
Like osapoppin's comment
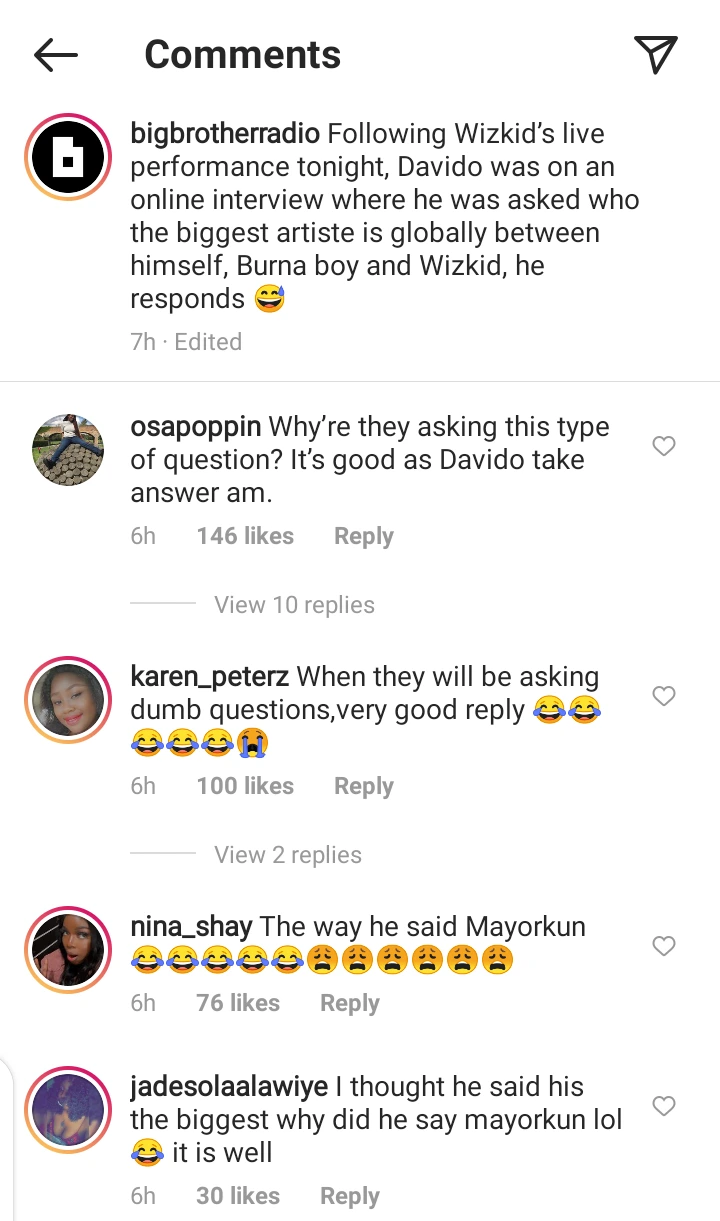[x=664, y=446]
